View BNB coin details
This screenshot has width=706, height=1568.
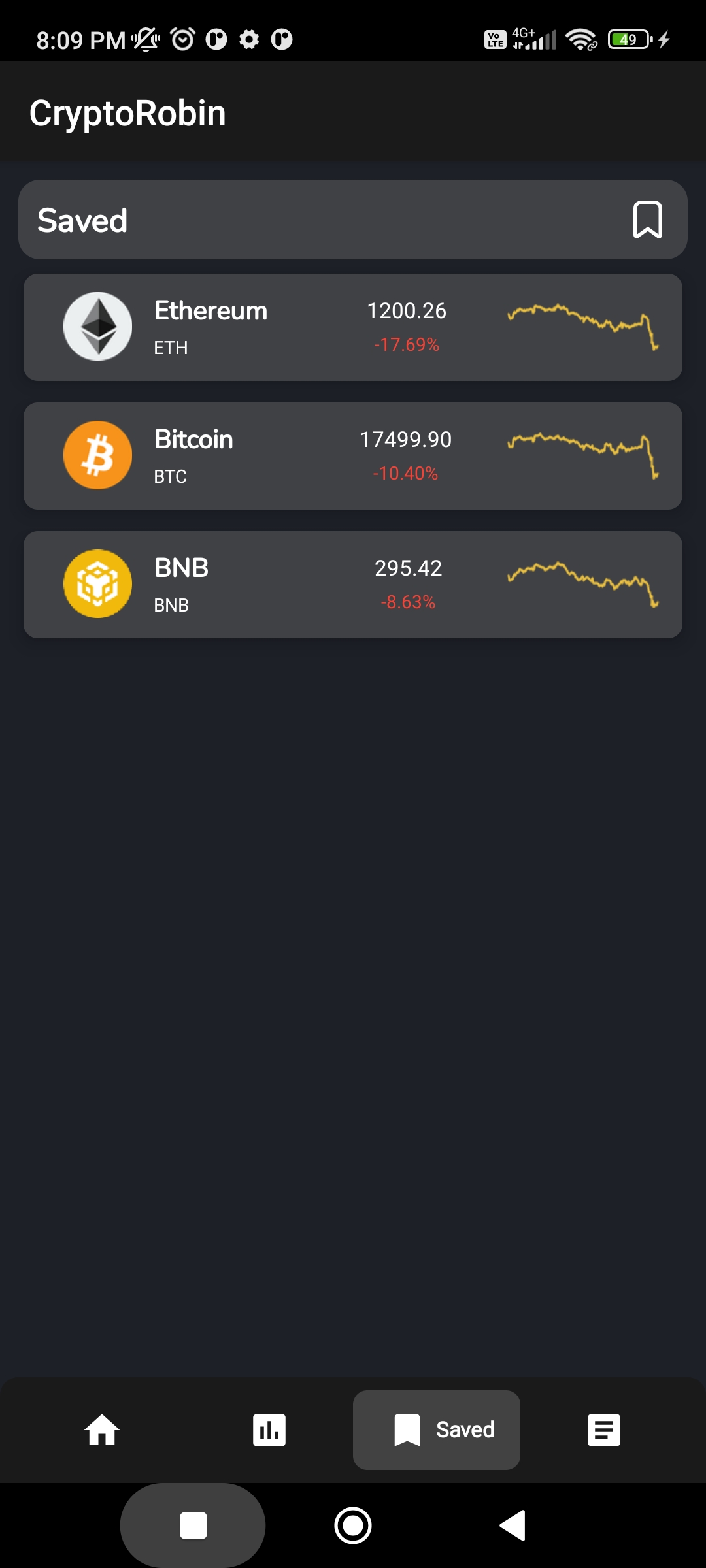(353, 585)
